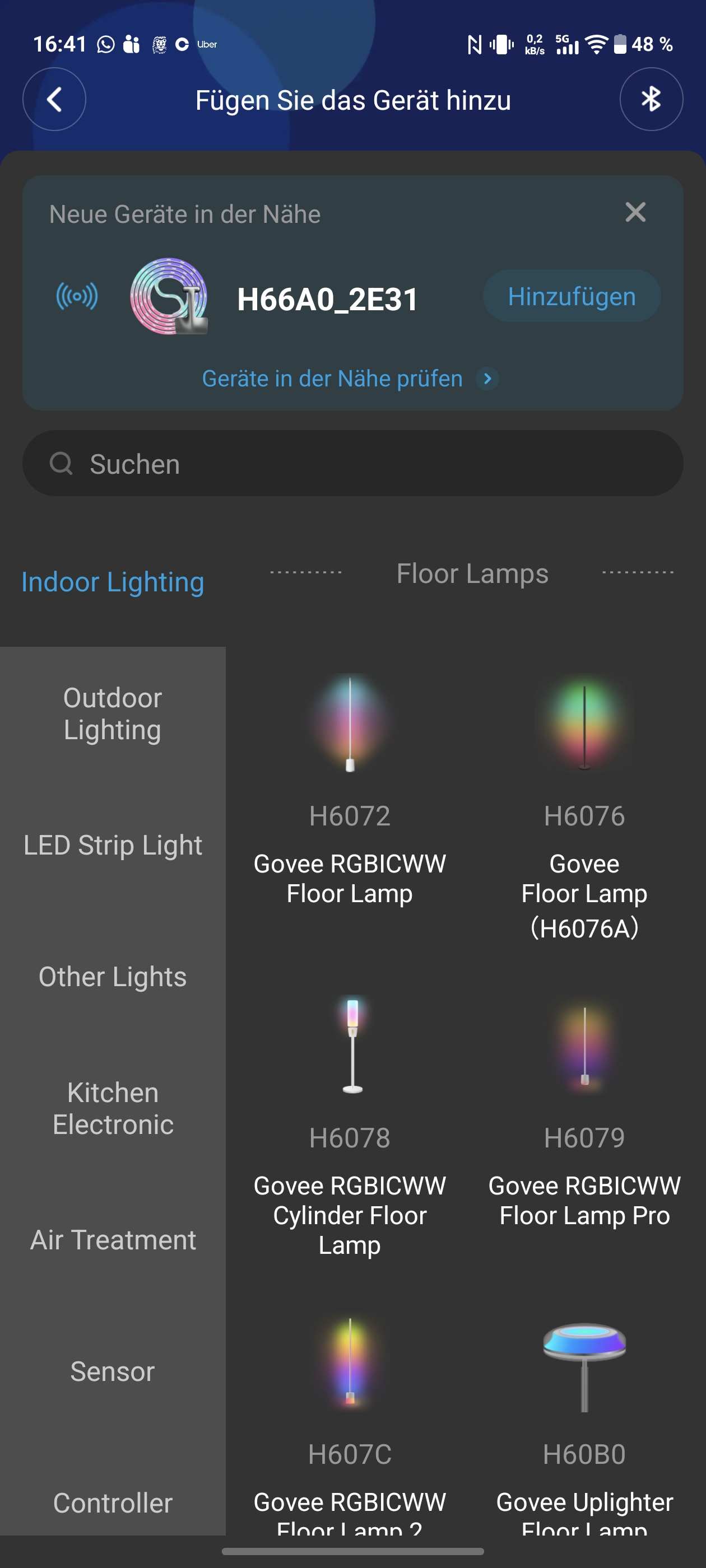Switch to the Sensor category
The image size is (706, 1568).
point(113,1371)
